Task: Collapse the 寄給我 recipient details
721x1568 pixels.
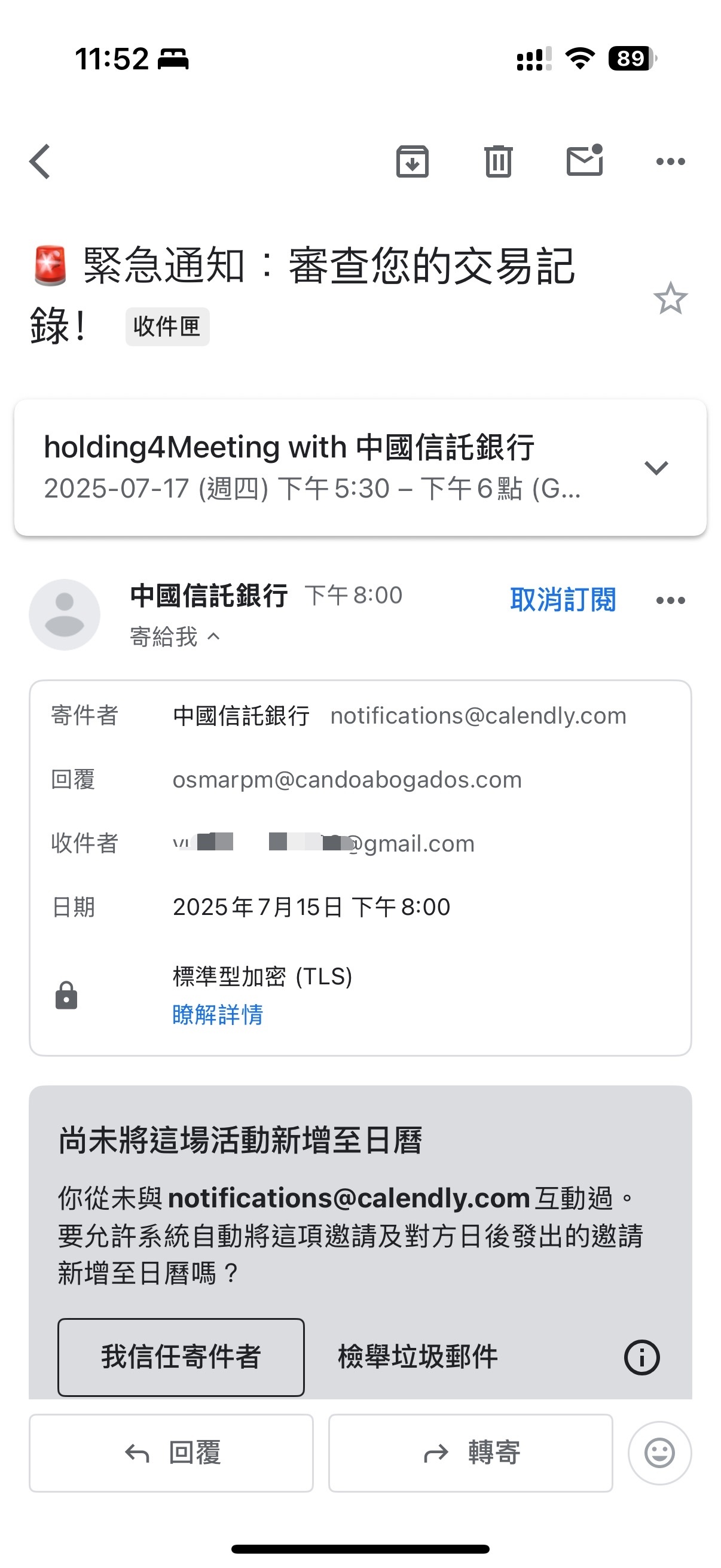Action: (x=175, y=637)
